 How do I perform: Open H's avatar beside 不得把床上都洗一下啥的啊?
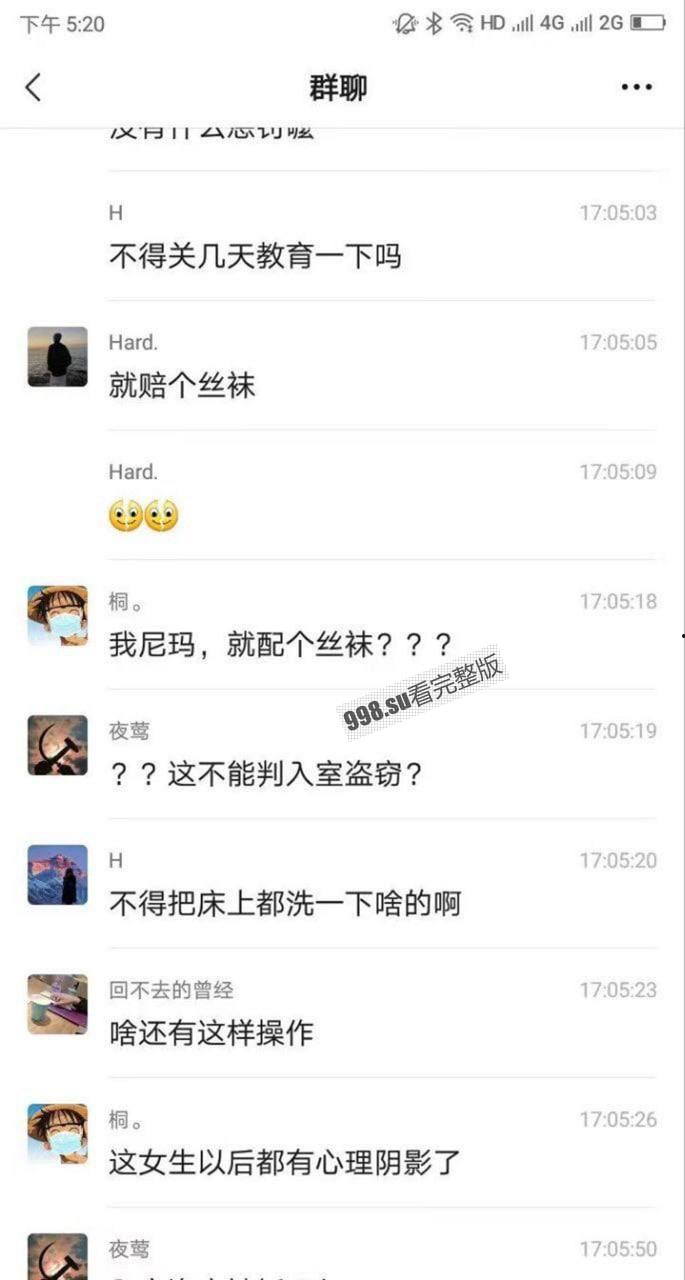click(57, 875)
